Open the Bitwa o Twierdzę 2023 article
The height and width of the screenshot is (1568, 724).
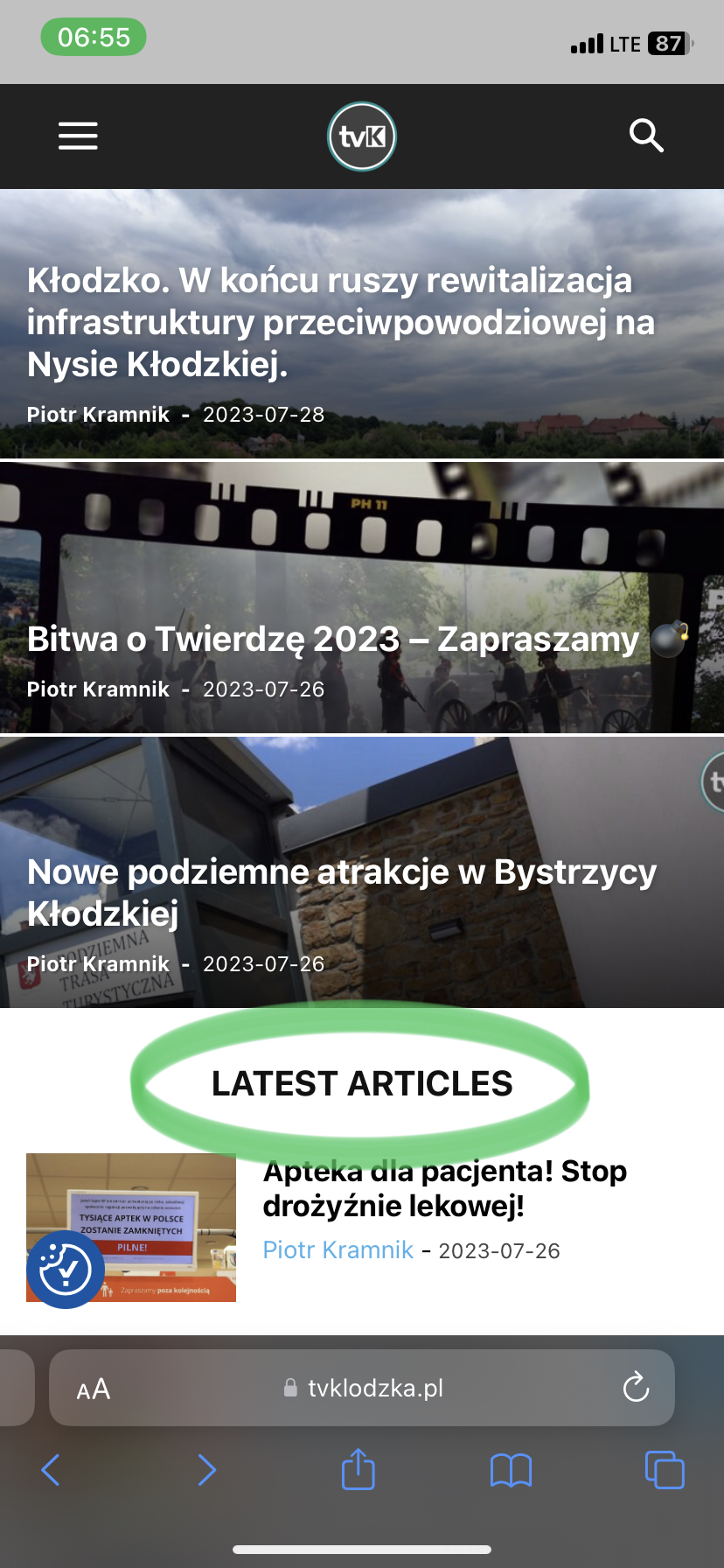point(333,639)
